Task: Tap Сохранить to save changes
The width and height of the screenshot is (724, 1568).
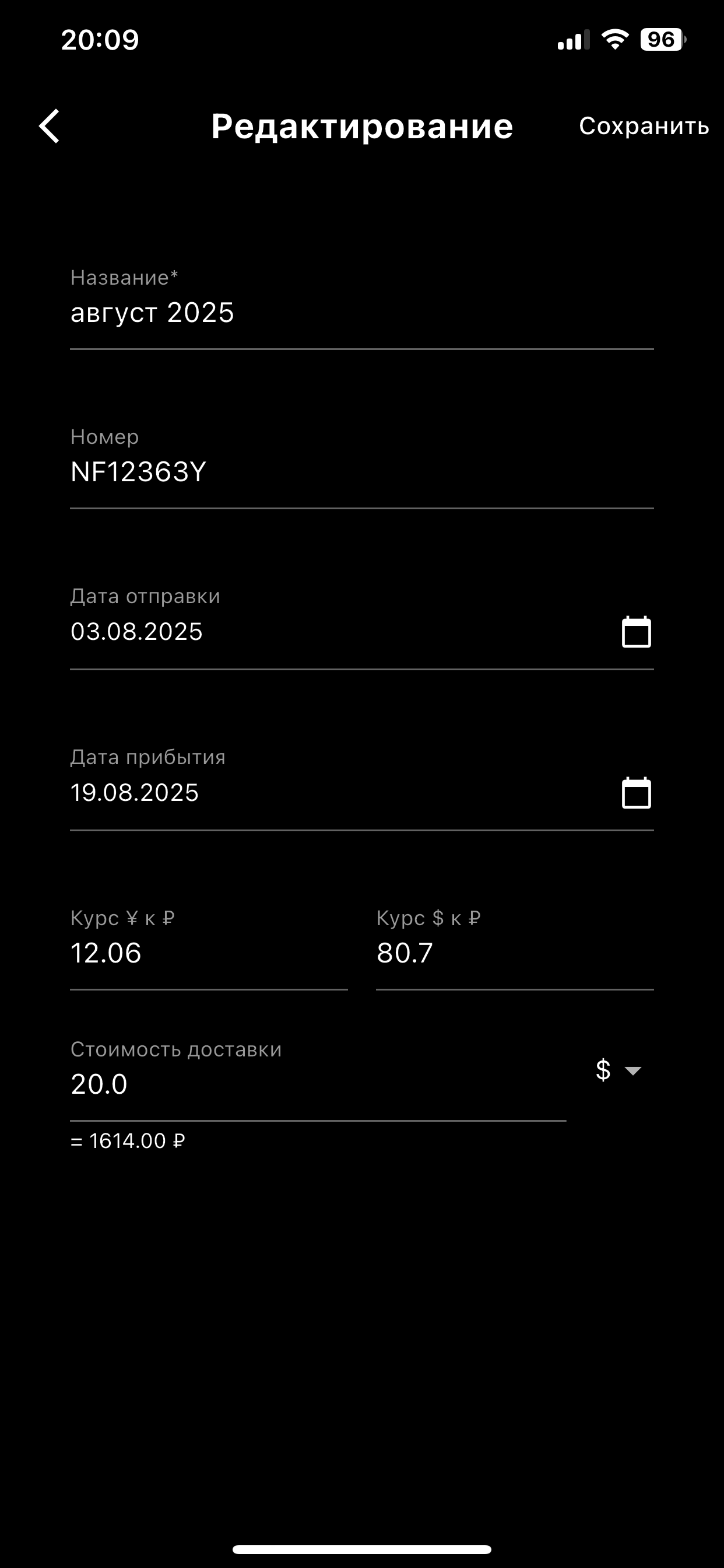Action: 644,126
